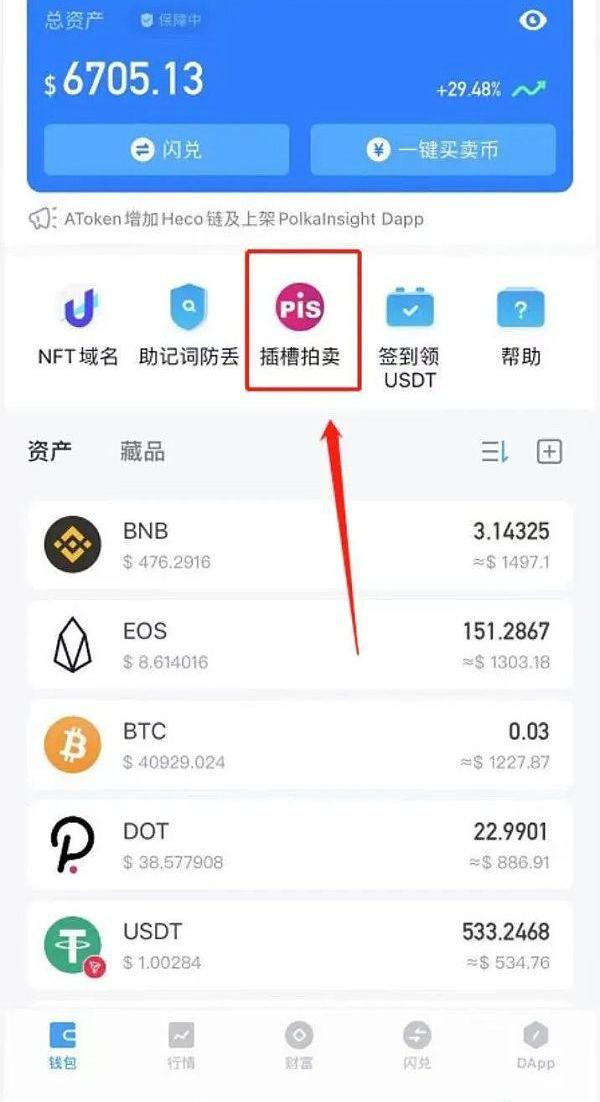
Task: Go to the DApp tab
Action: point(536,1045)
